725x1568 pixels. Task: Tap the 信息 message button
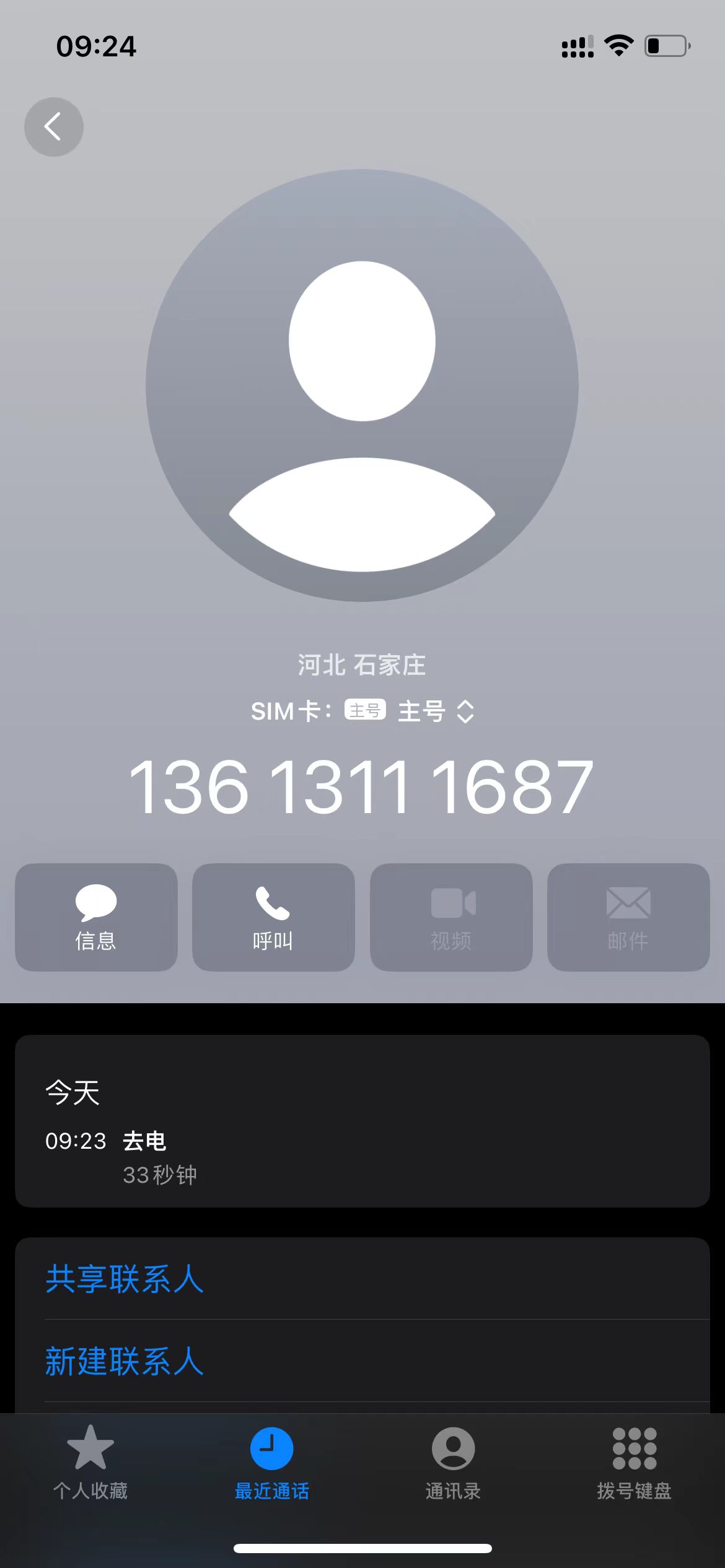pyautogui.click(x=96, y=917)
